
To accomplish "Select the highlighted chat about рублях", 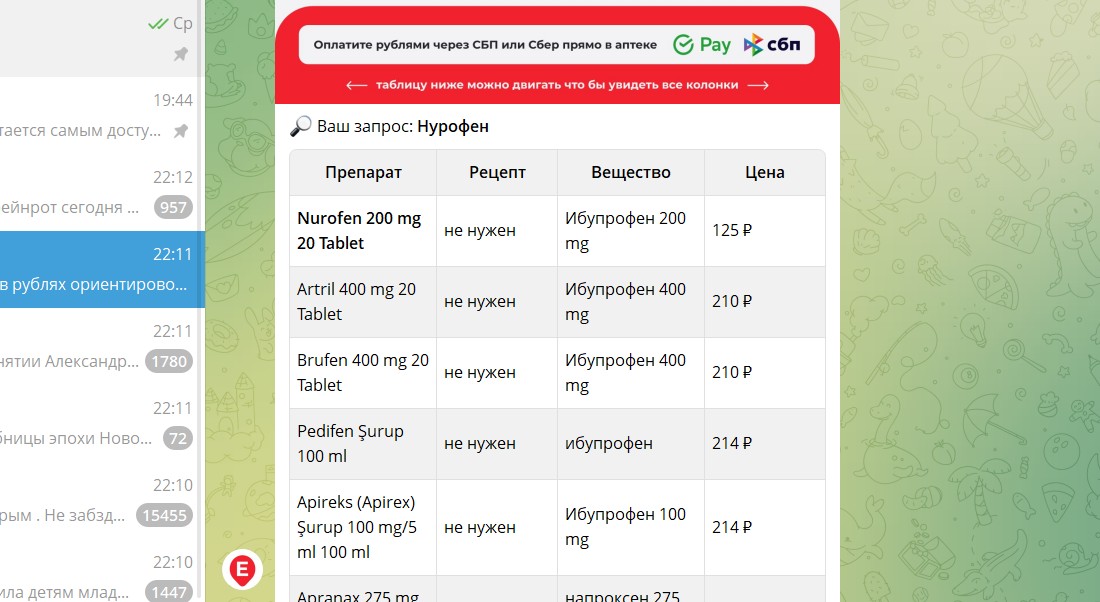I will pos(102,269).
